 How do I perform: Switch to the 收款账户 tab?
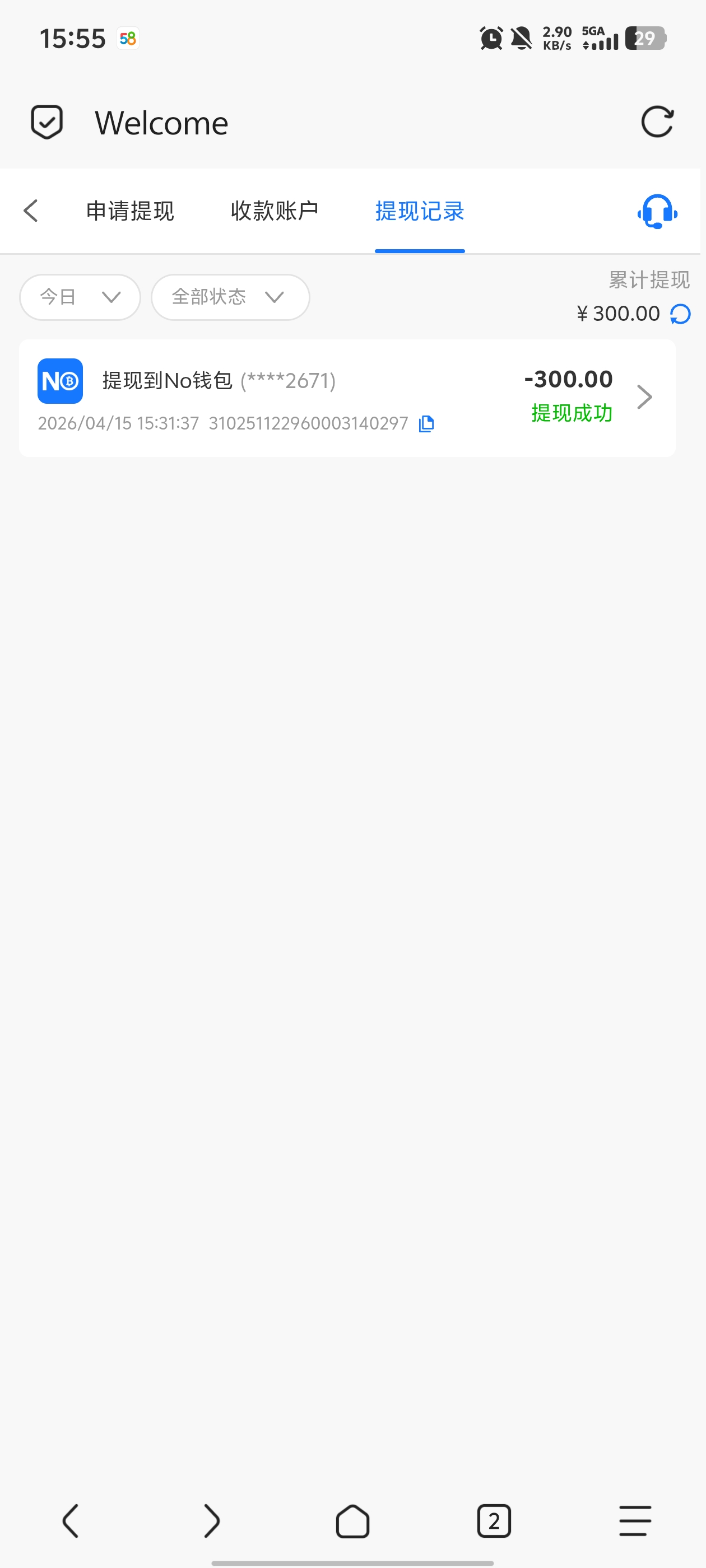click(275, 211)
